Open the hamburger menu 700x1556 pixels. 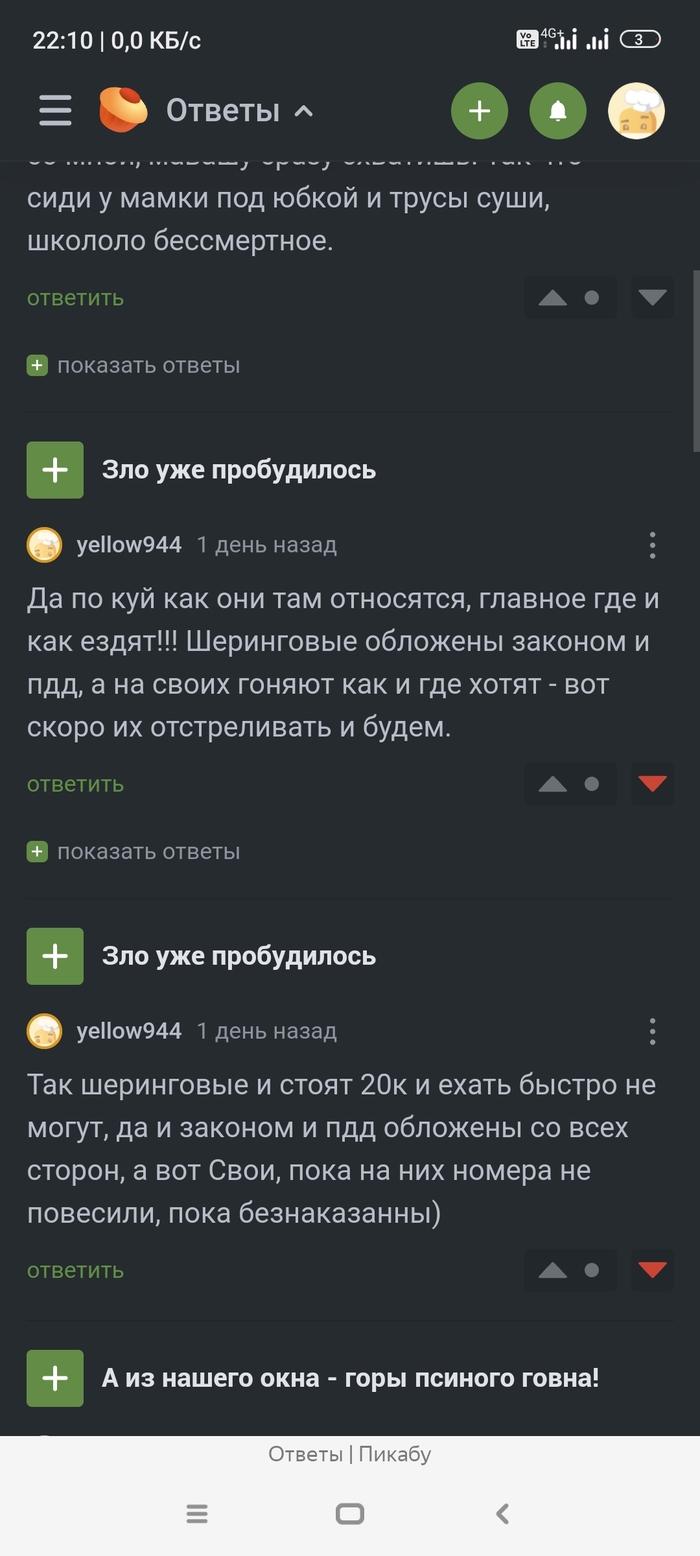pos(55,110)
